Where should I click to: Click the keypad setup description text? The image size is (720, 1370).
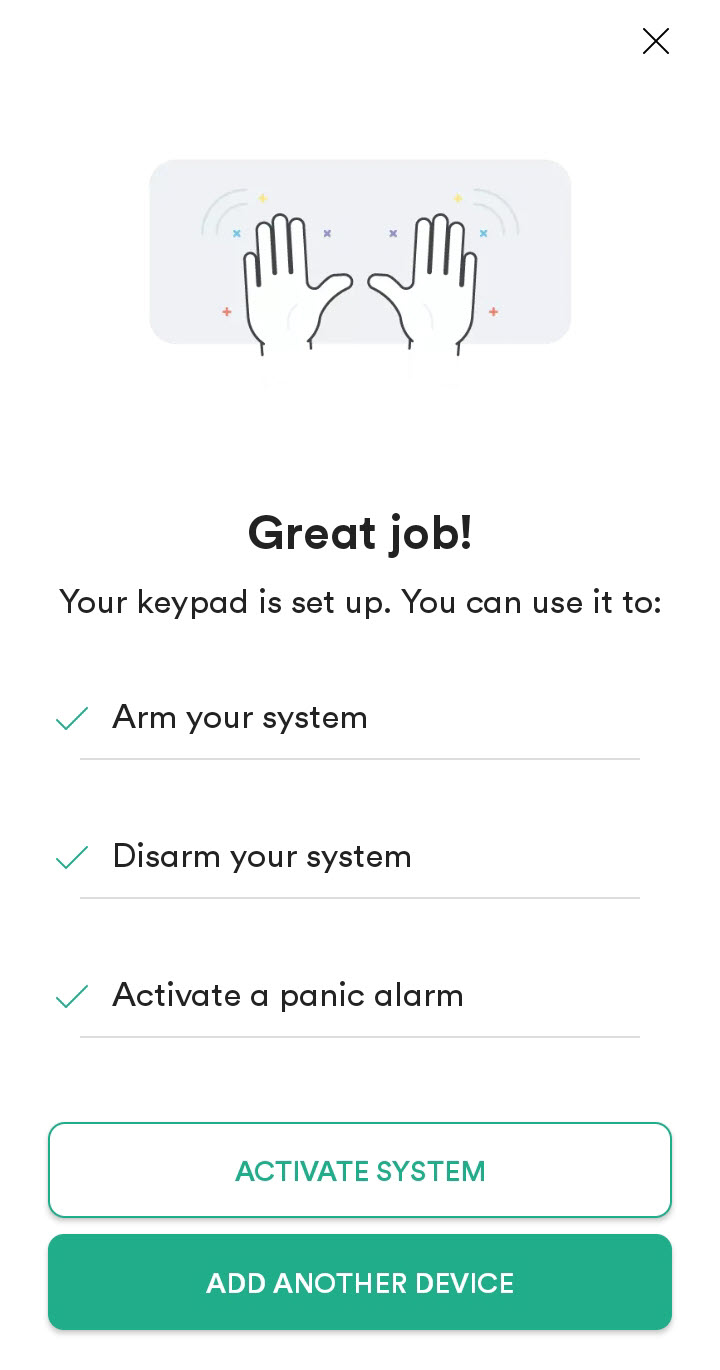click(360, 602)
